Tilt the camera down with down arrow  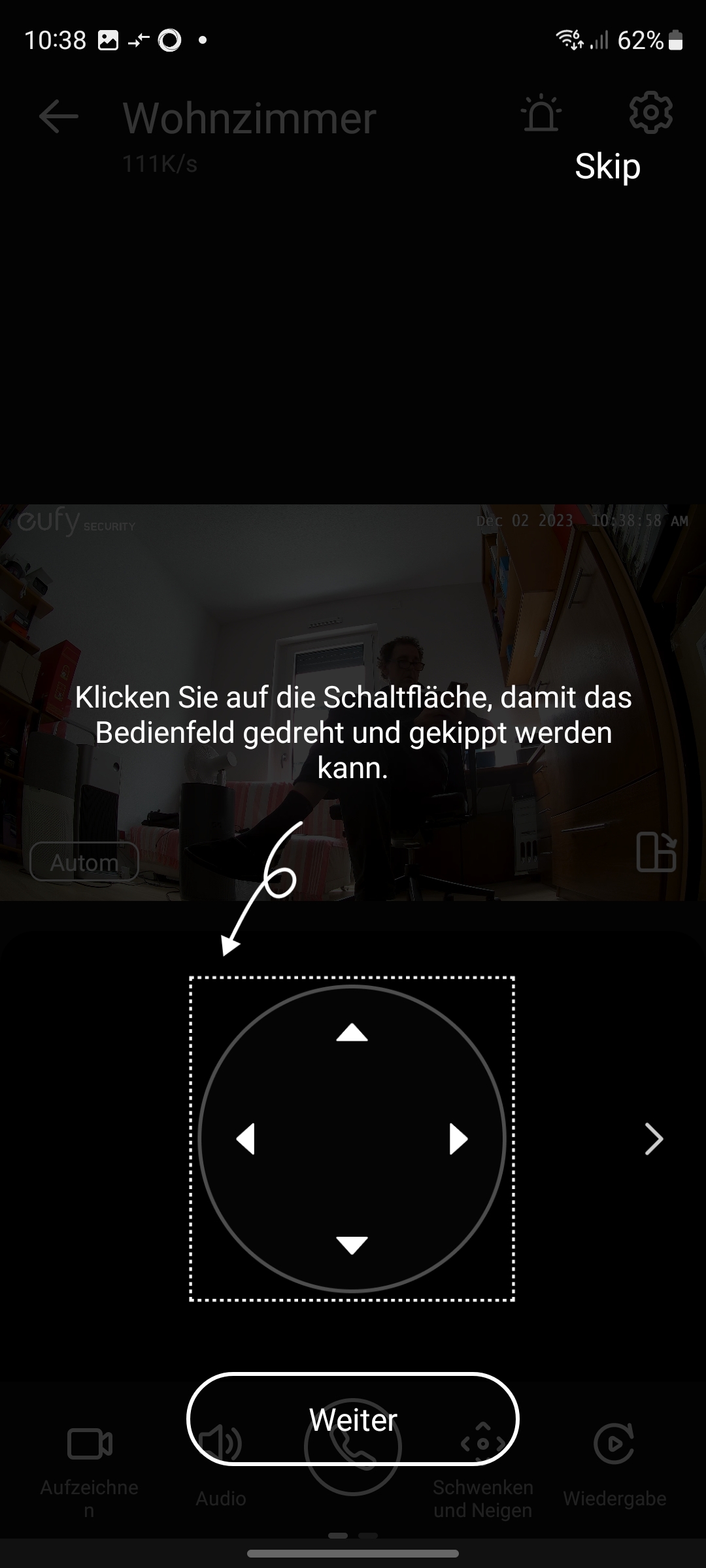tap(352, 1245)
